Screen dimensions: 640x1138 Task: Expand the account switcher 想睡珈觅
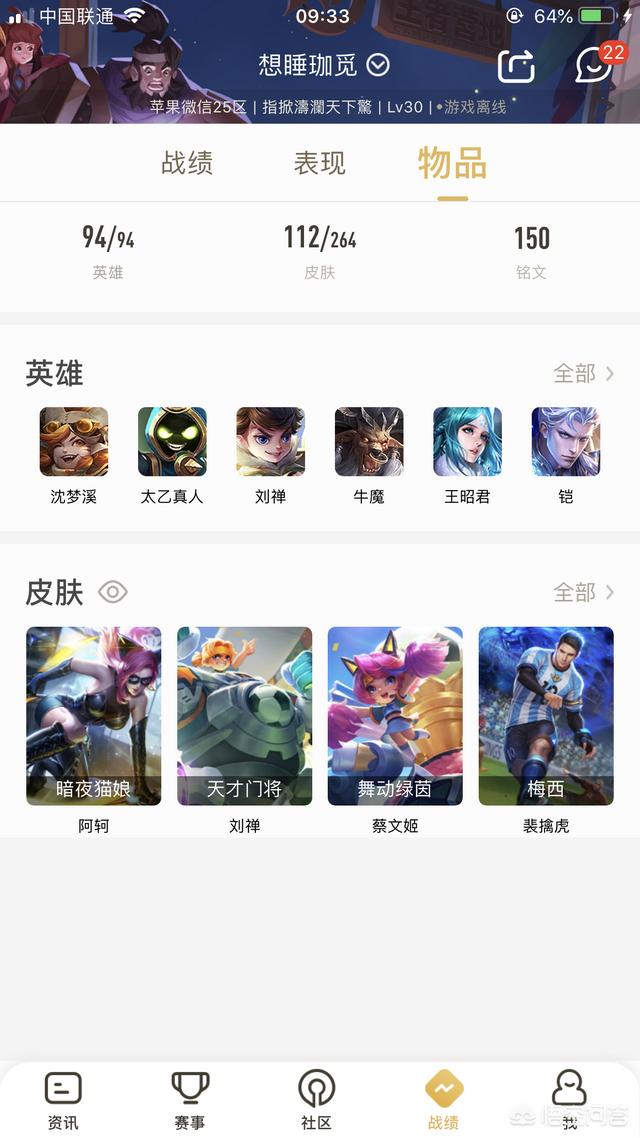click(x=324, y=65)
